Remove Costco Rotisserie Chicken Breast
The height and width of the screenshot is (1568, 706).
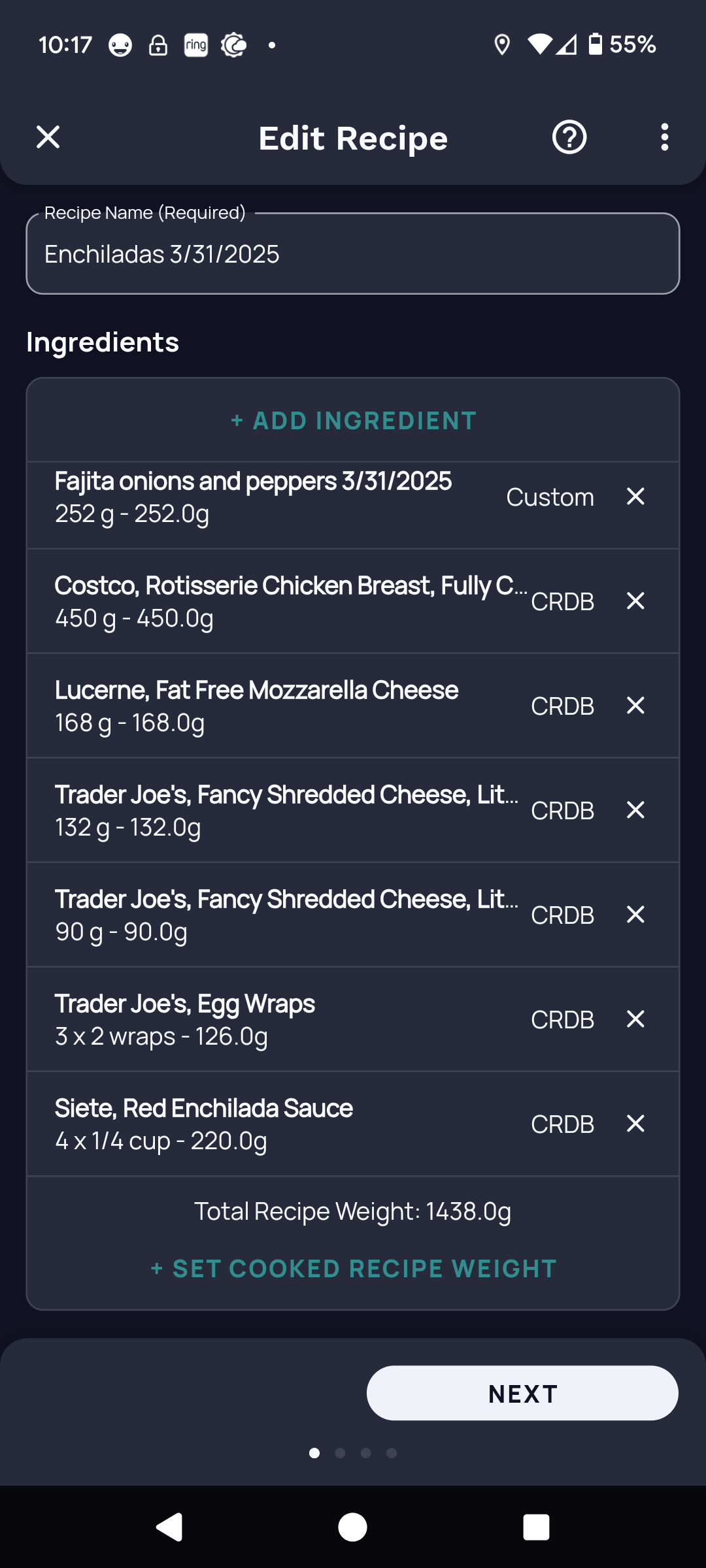pos(635,601)
